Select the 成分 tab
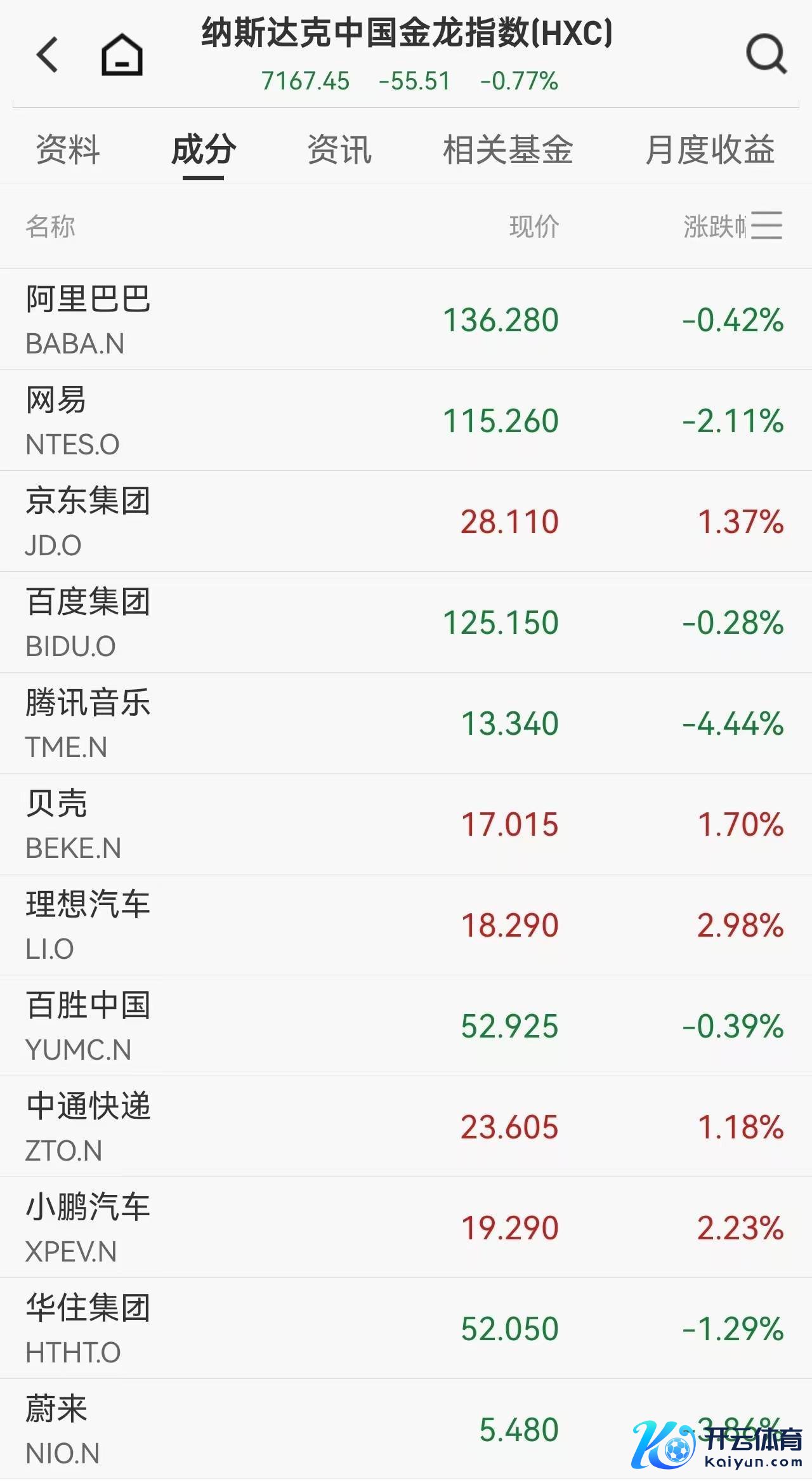The image size is (812, 1483). [x=204, y=150]
